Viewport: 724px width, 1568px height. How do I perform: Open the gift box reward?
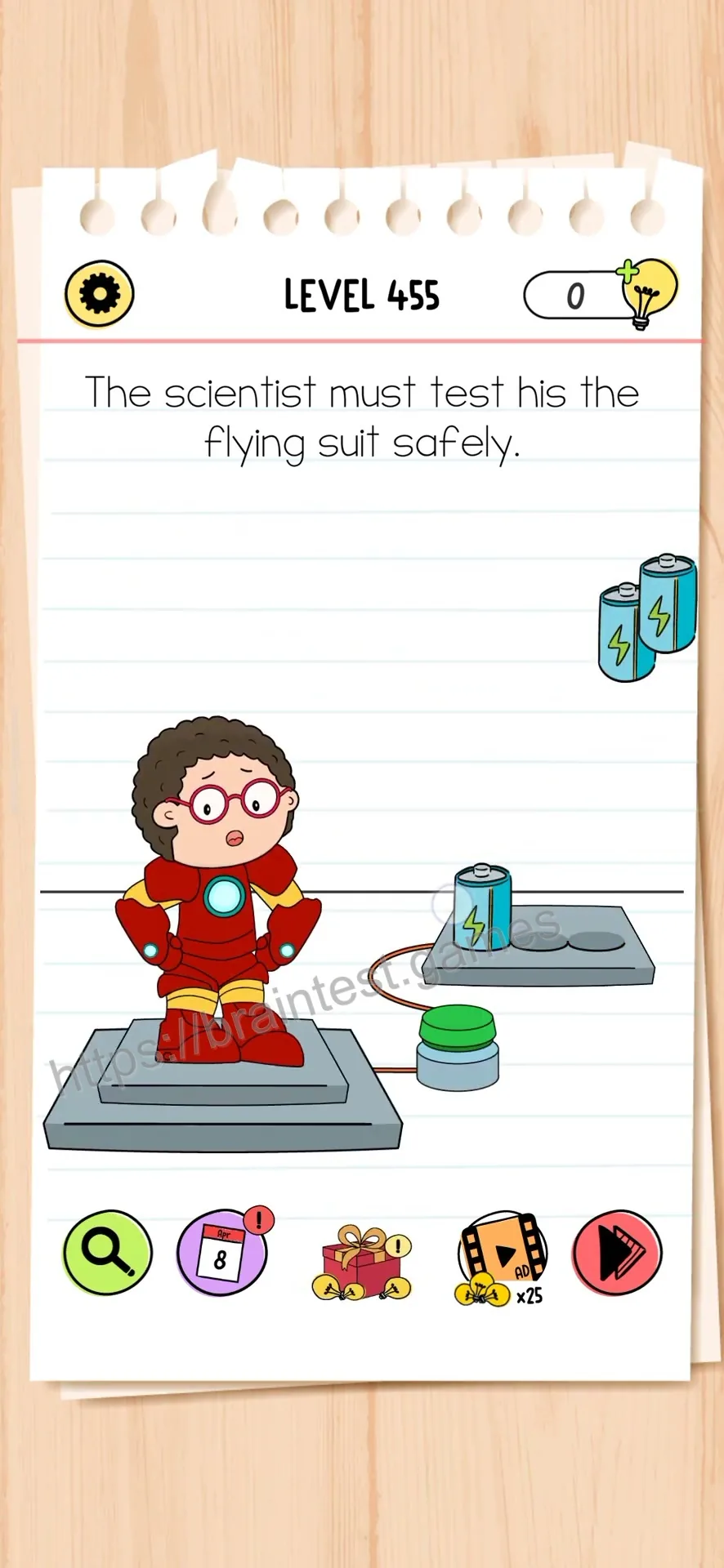coord(362,1263)
